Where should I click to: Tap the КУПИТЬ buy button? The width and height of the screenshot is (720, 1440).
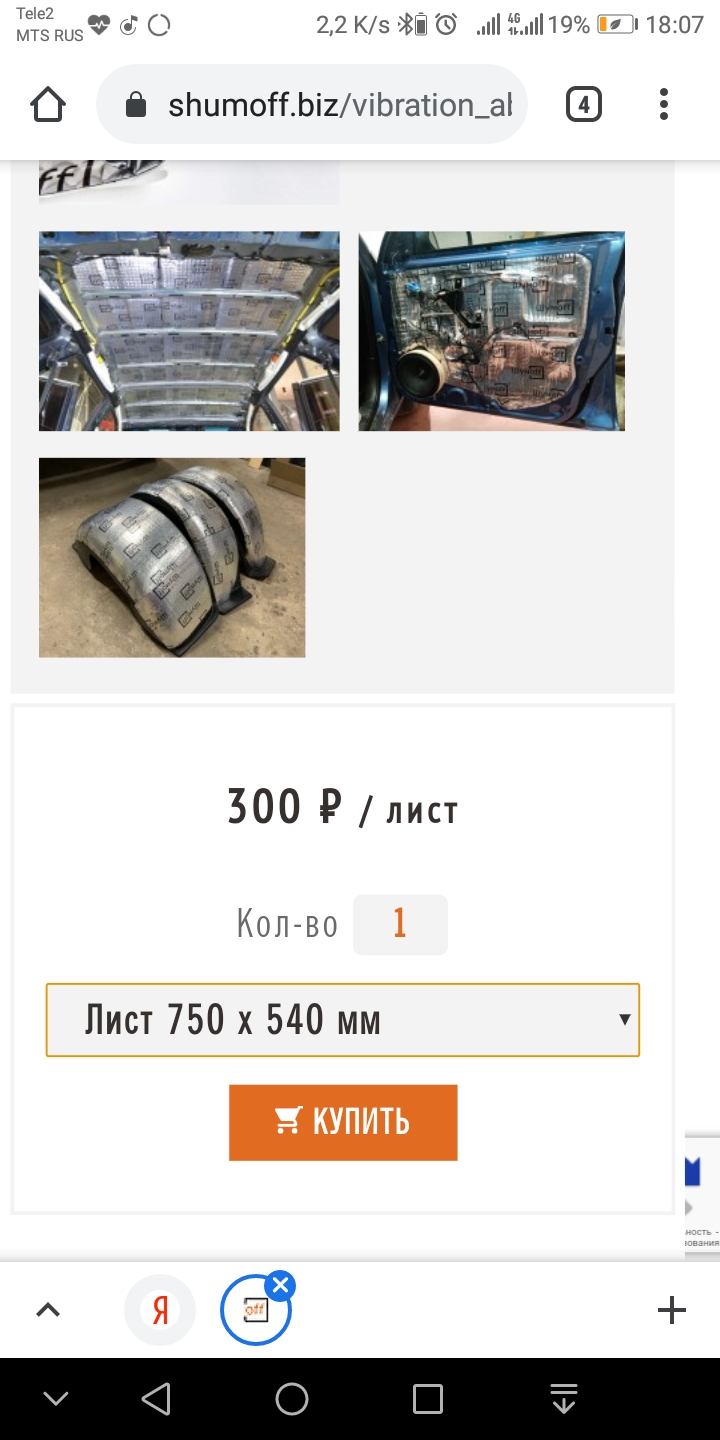pos(343,1122)
